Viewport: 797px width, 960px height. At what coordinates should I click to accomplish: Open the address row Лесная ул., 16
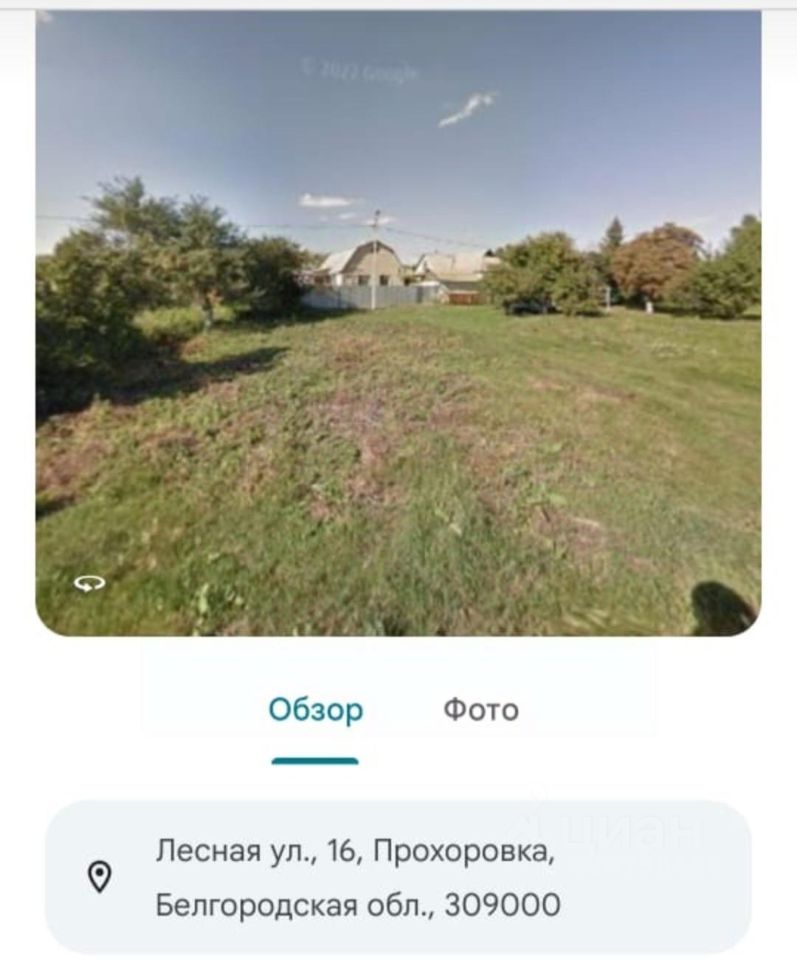(398, 878)
